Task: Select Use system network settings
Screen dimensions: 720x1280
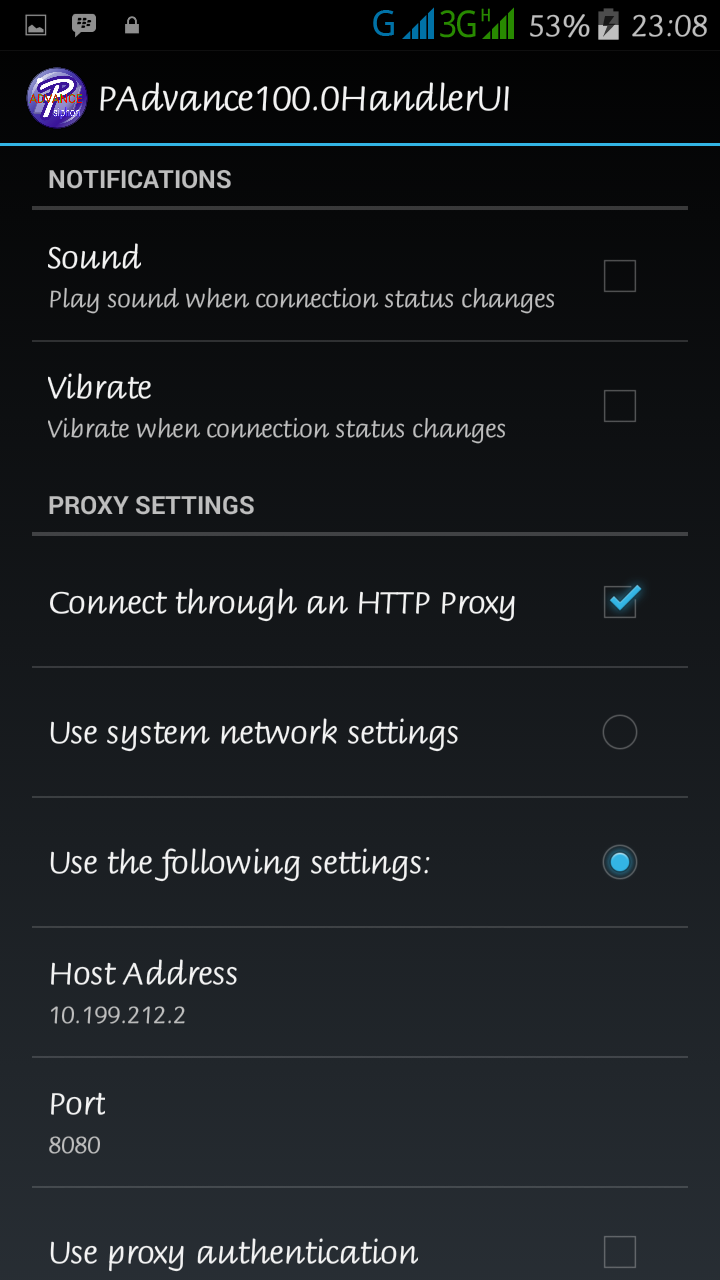Action: (619, 732)
